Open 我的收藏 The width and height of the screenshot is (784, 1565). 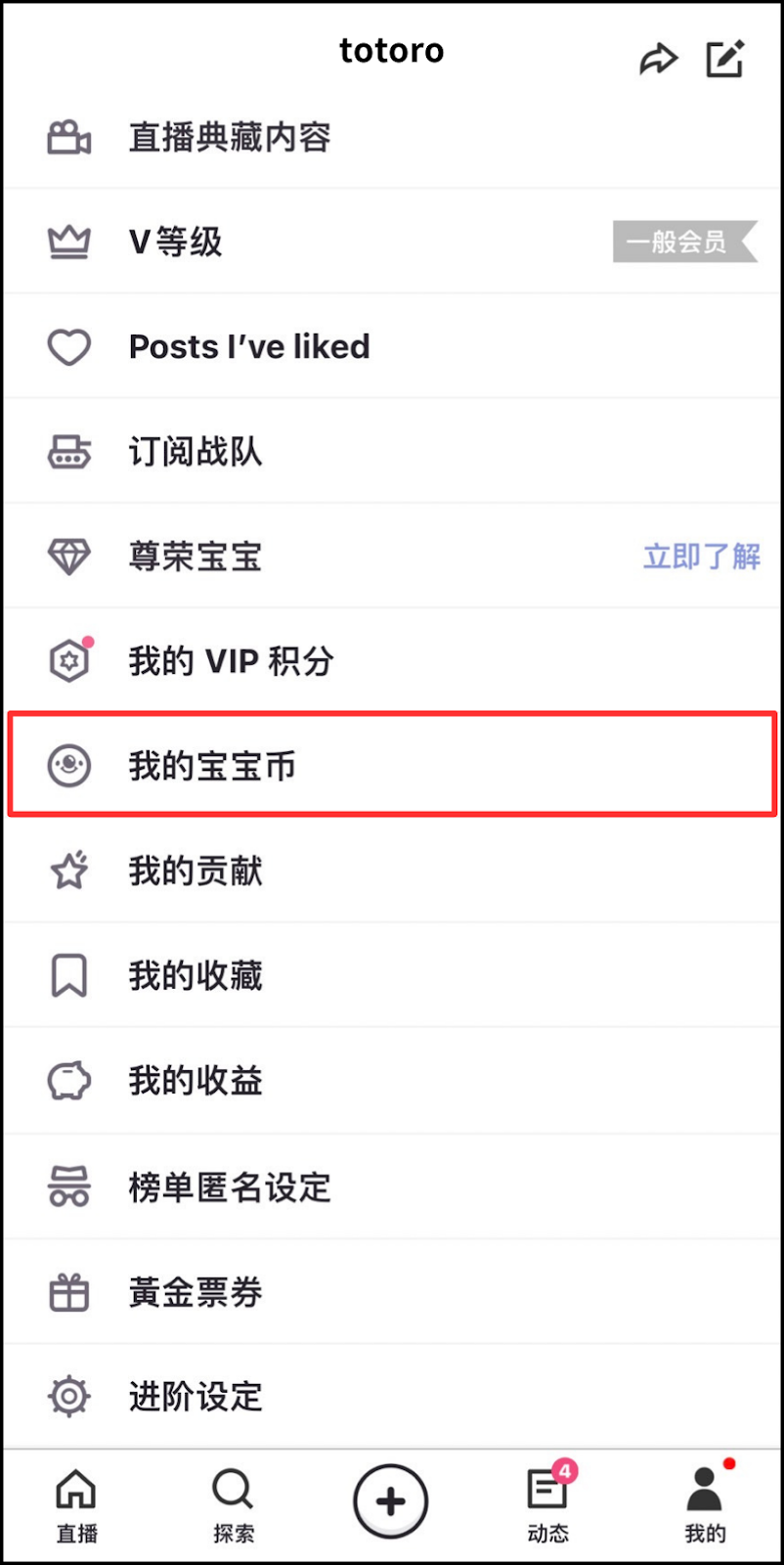(196, 976)
